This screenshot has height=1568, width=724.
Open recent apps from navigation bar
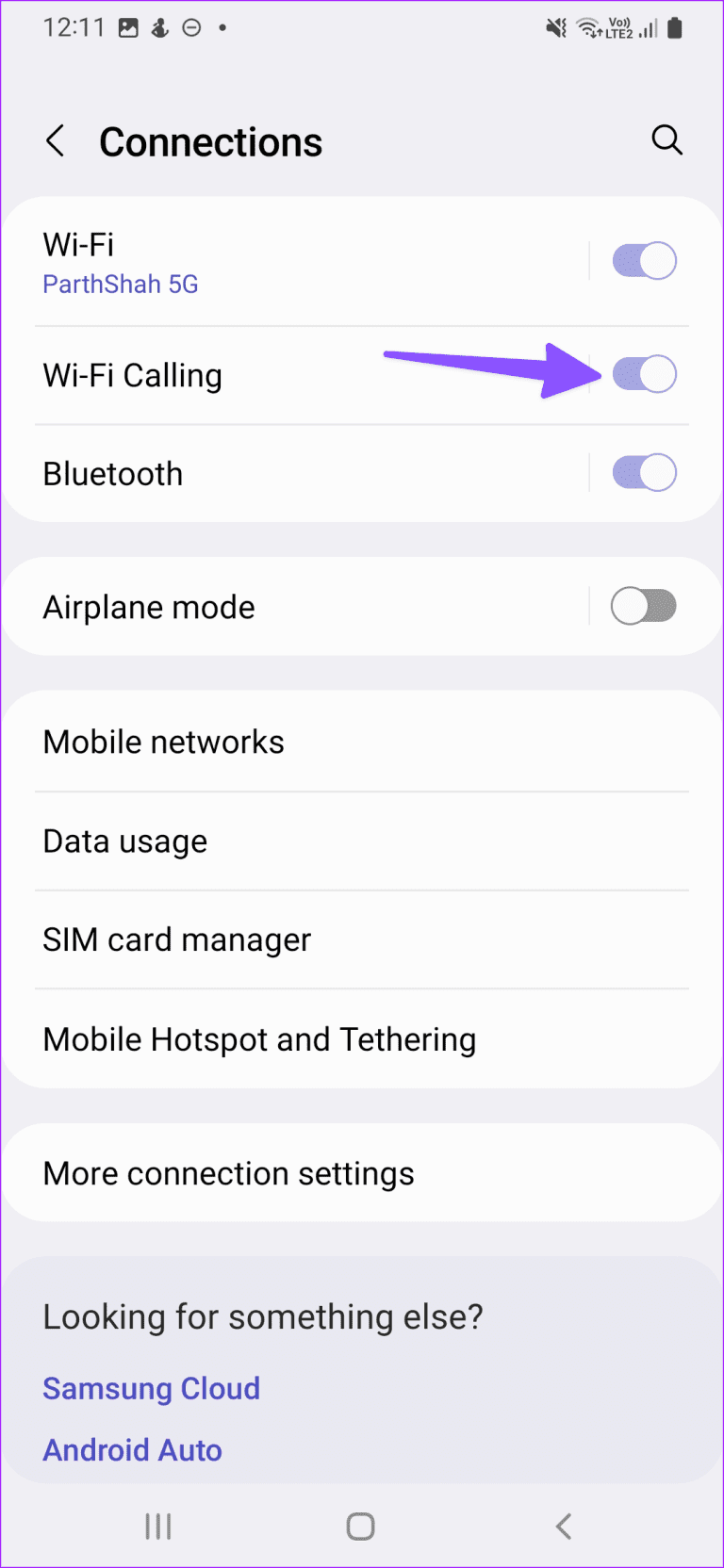[x=157, y=1527]
